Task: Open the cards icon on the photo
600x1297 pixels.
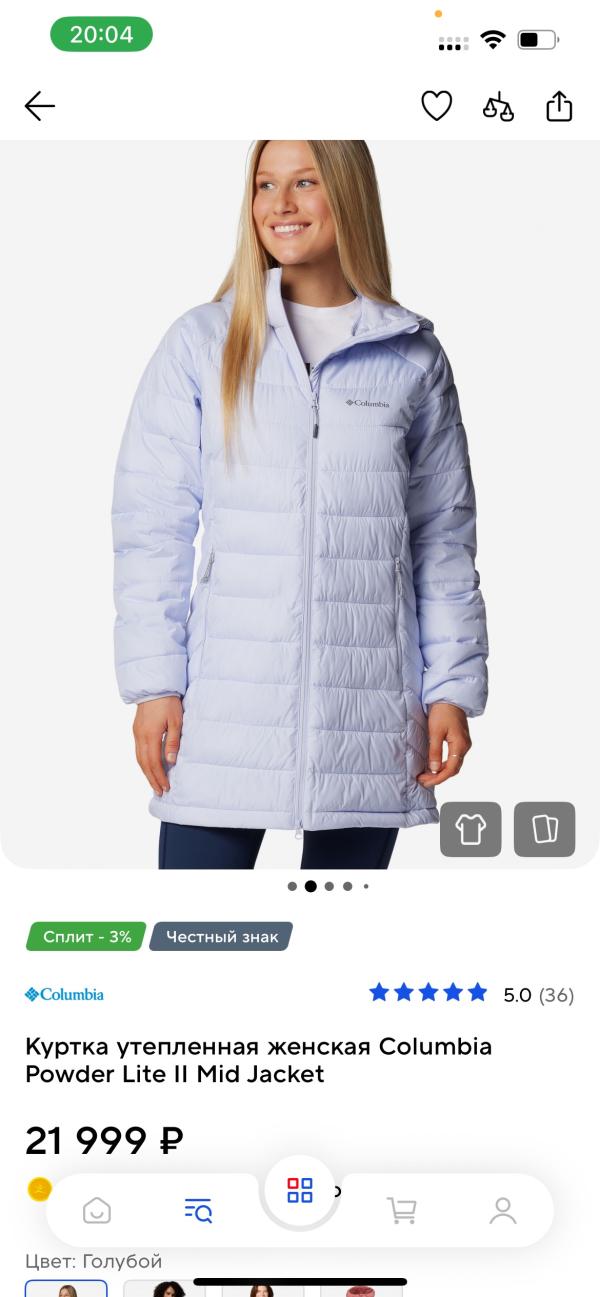Action: (x=544, y=829)
